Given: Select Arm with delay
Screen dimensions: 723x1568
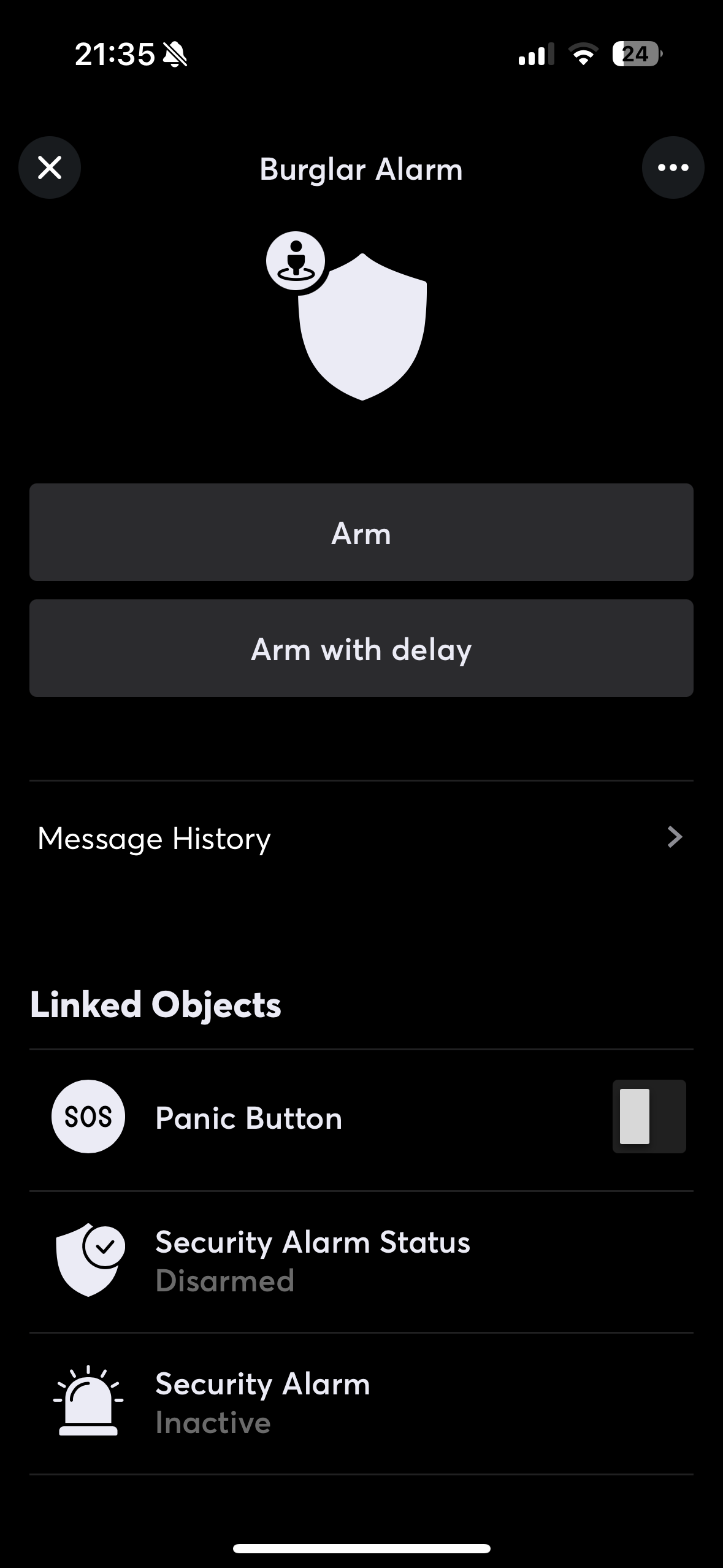Looking at the screenshot, I should tap(361, 648).
